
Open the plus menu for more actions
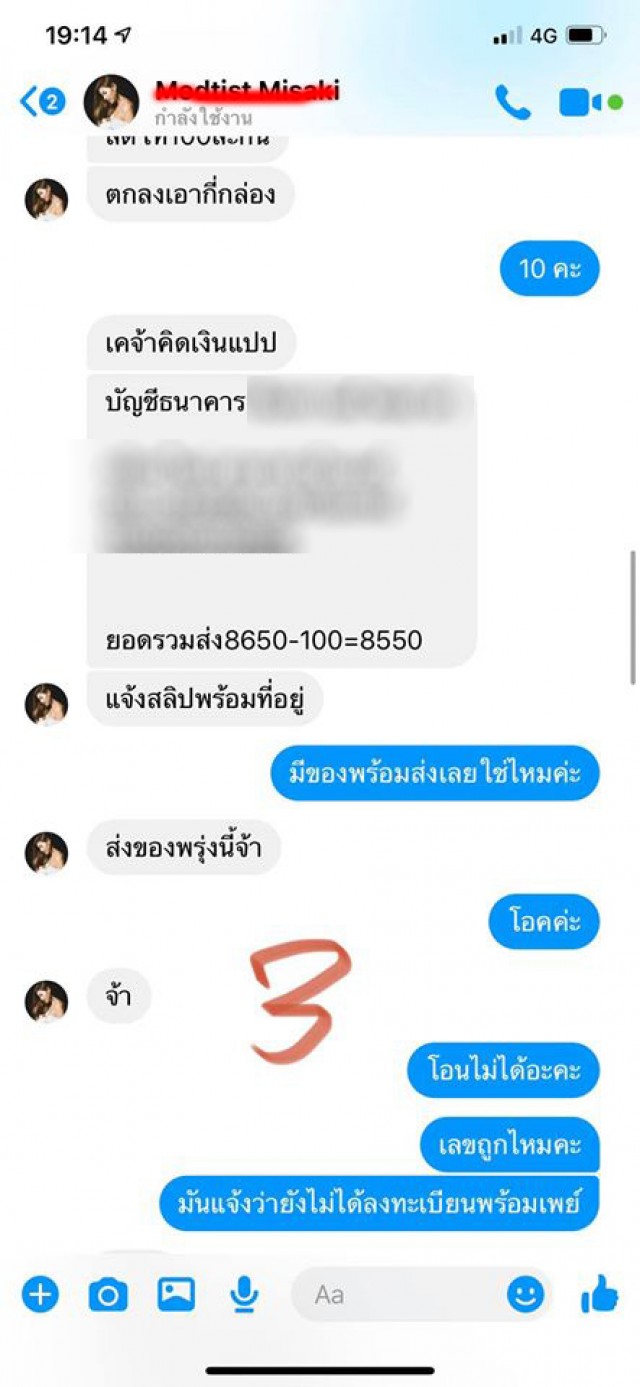pyautogui.click(x=40, y=1295)
